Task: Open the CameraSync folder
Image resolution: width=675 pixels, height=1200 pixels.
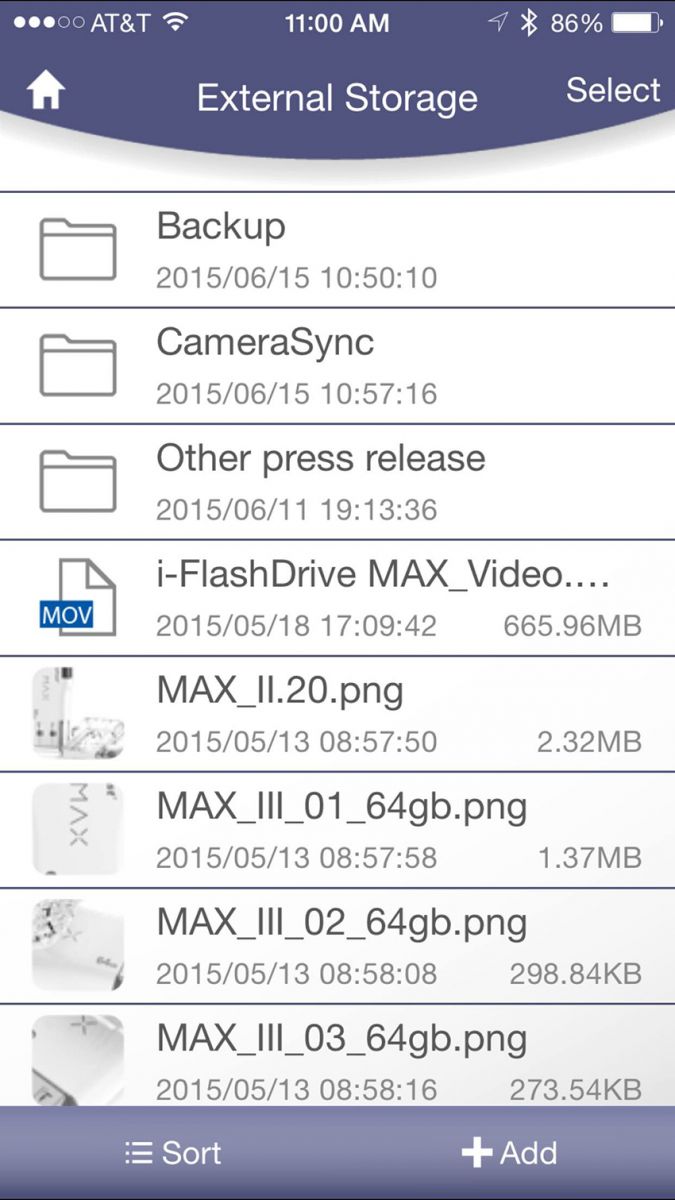Action: click(337, 366)
